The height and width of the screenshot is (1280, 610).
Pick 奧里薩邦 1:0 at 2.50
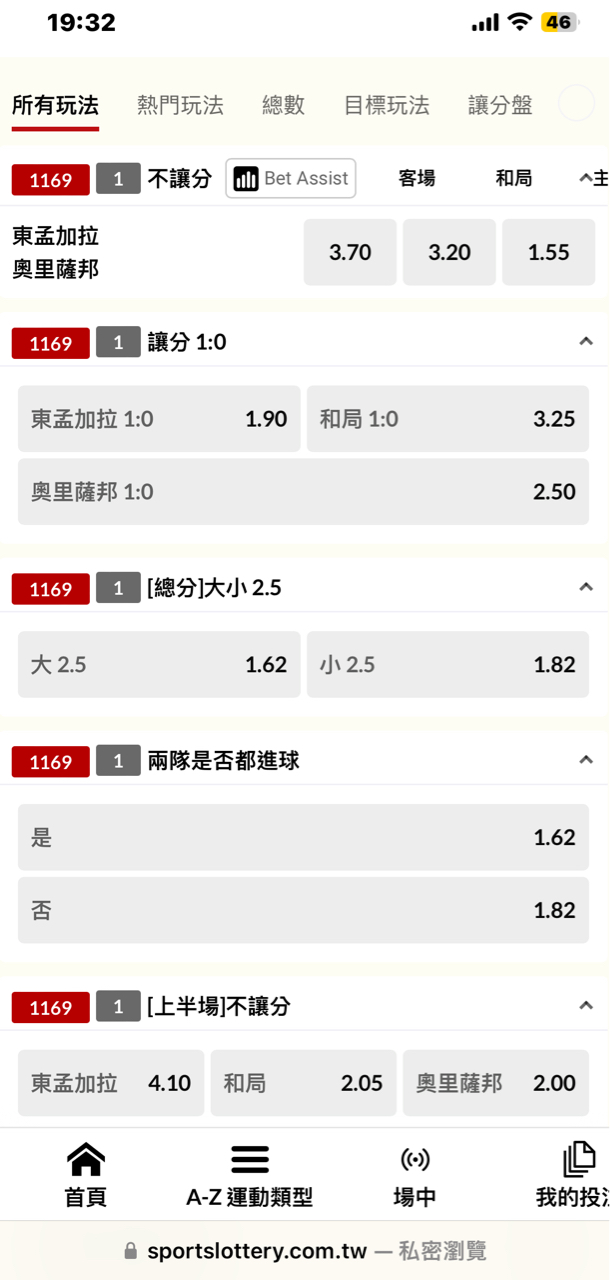(303, 492)
